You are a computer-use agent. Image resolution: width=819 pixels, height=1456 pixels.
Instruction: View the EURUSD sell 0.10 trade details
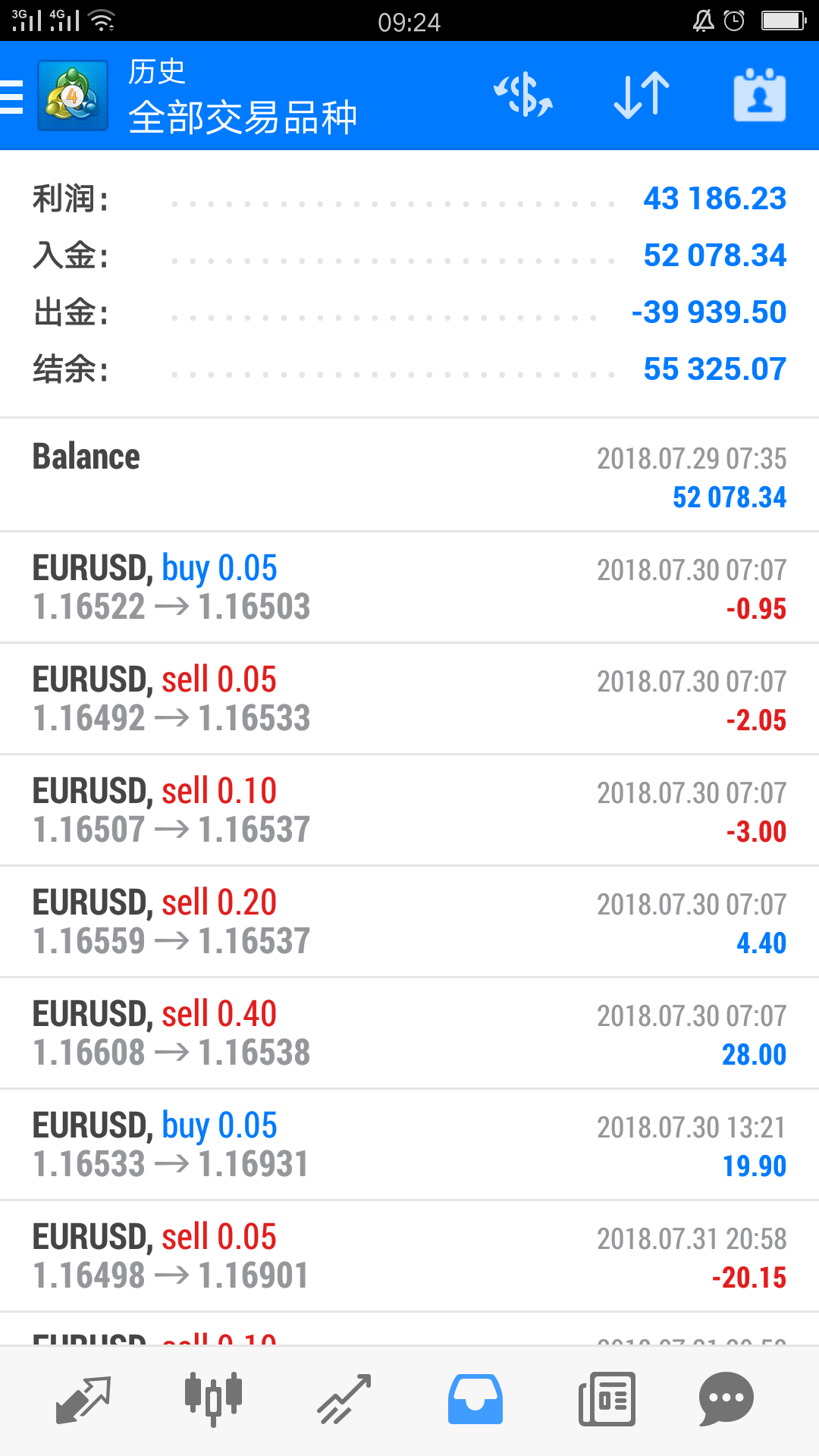[x=409, y=811]
